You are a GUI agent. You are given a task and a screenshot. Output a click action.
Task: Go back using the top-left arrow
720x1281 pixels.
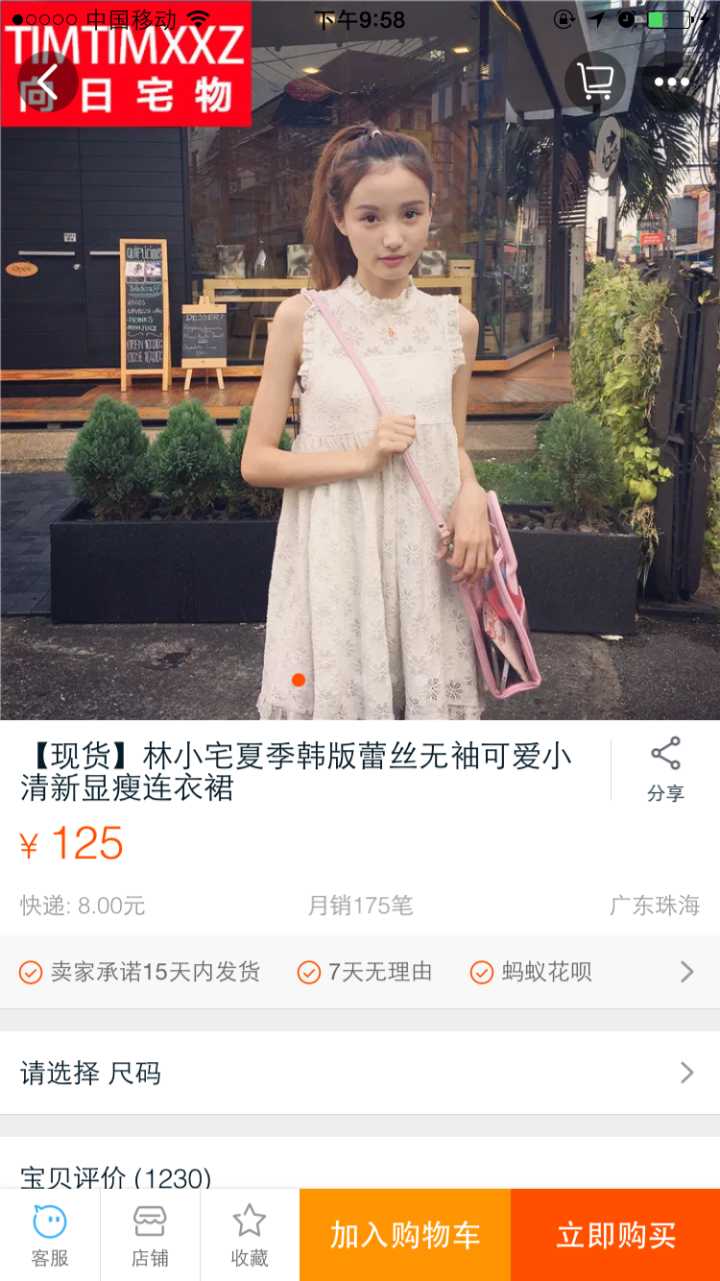(47, 82)
